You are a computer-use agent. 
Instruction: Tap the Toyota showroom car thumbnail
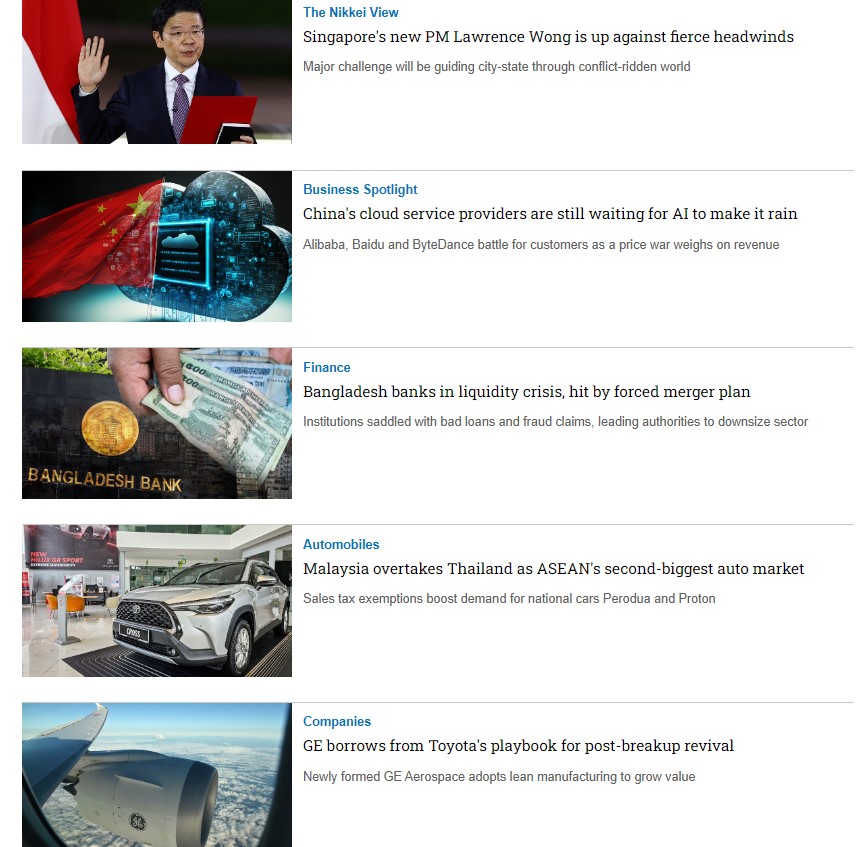(157, 600)
